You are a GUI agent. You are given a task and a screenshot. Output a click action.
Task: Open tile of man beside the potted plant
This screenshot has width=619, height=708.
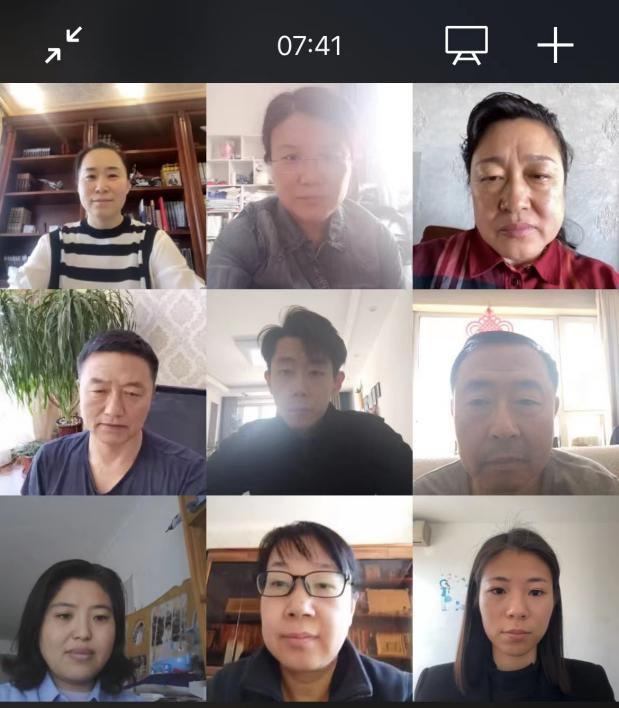pos(103,393)
